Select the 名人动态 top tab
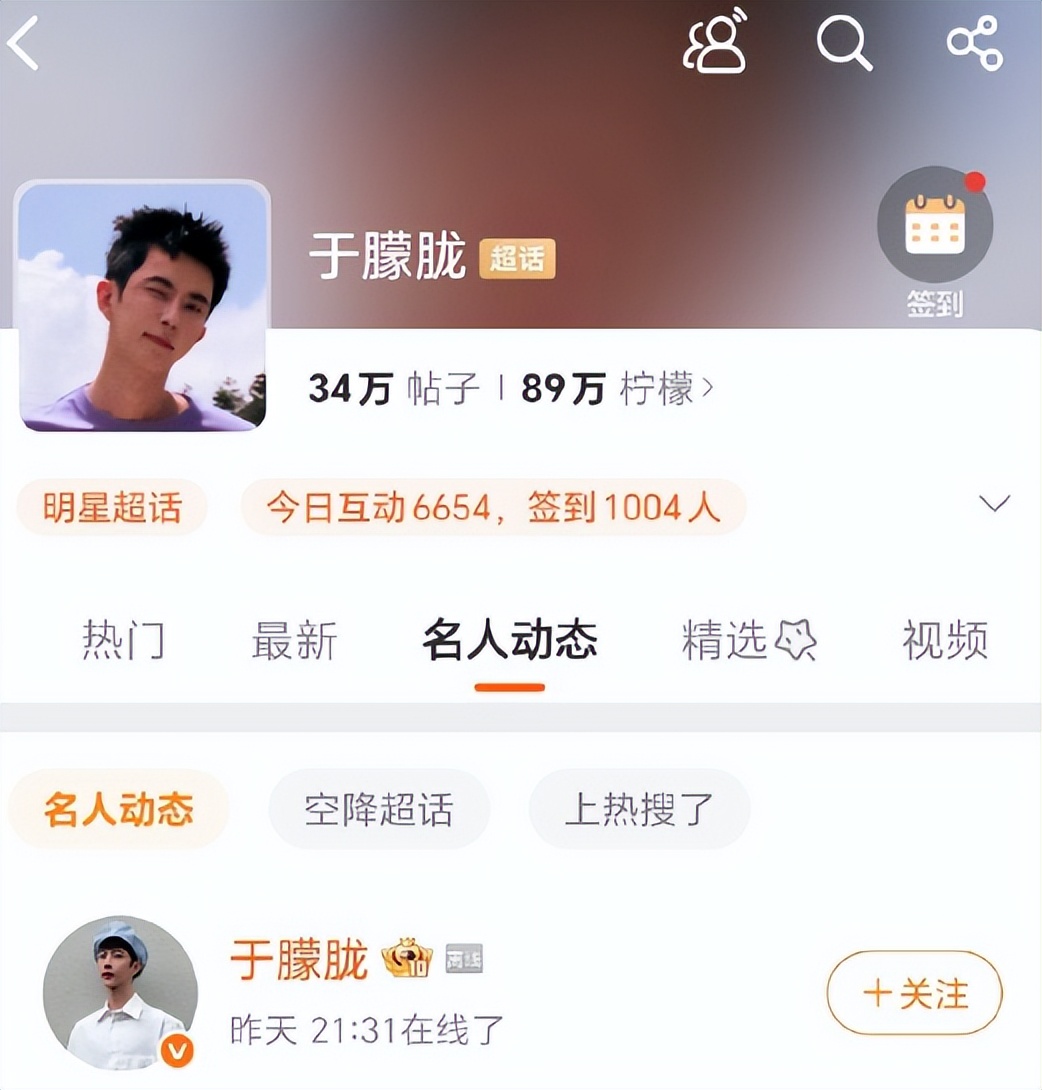1042x1090 pixels. pyautogui.click(x=509, y=641)
